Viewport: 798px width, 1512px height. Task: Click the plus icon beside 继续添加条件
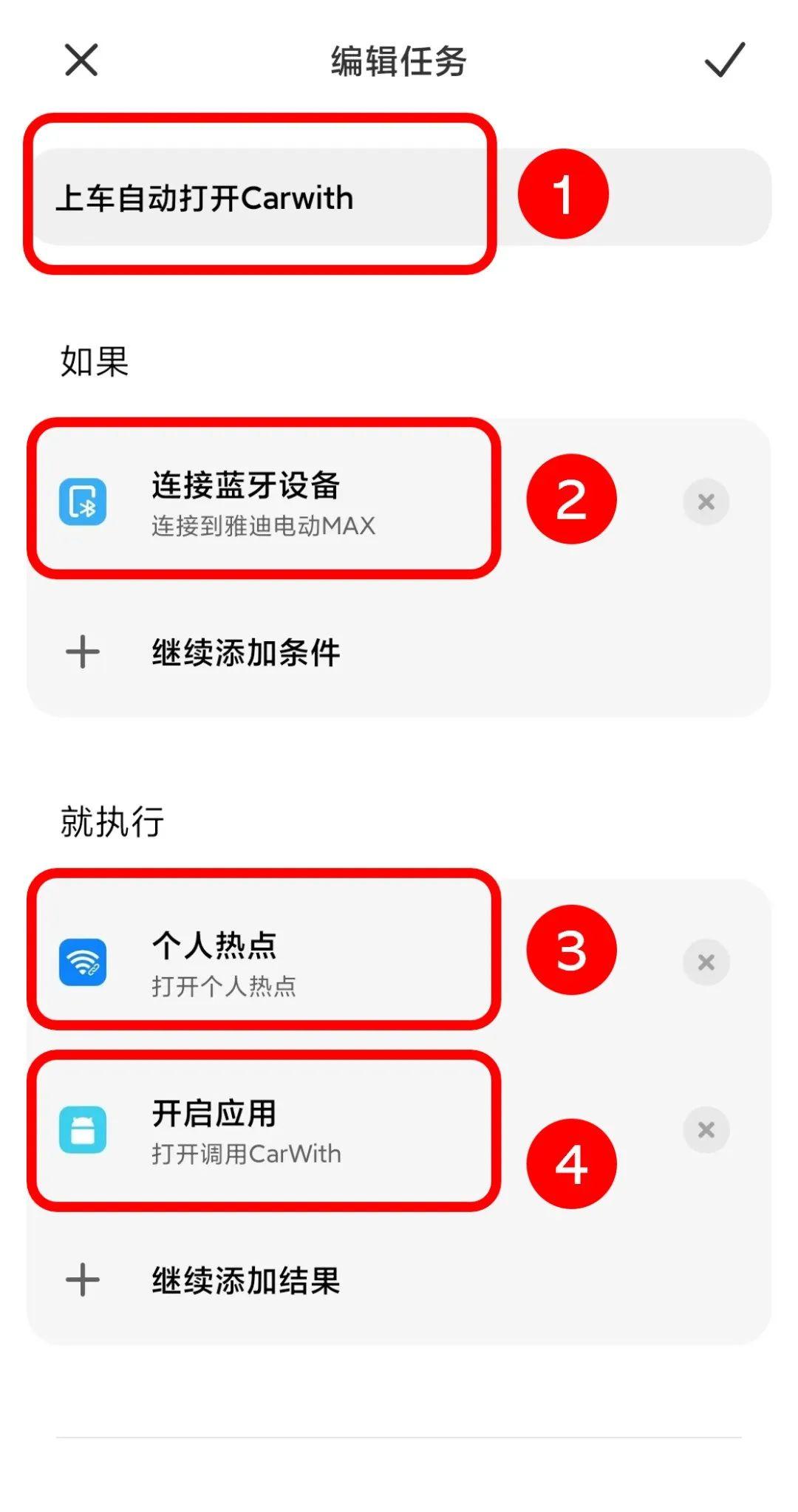pos(81,651)
